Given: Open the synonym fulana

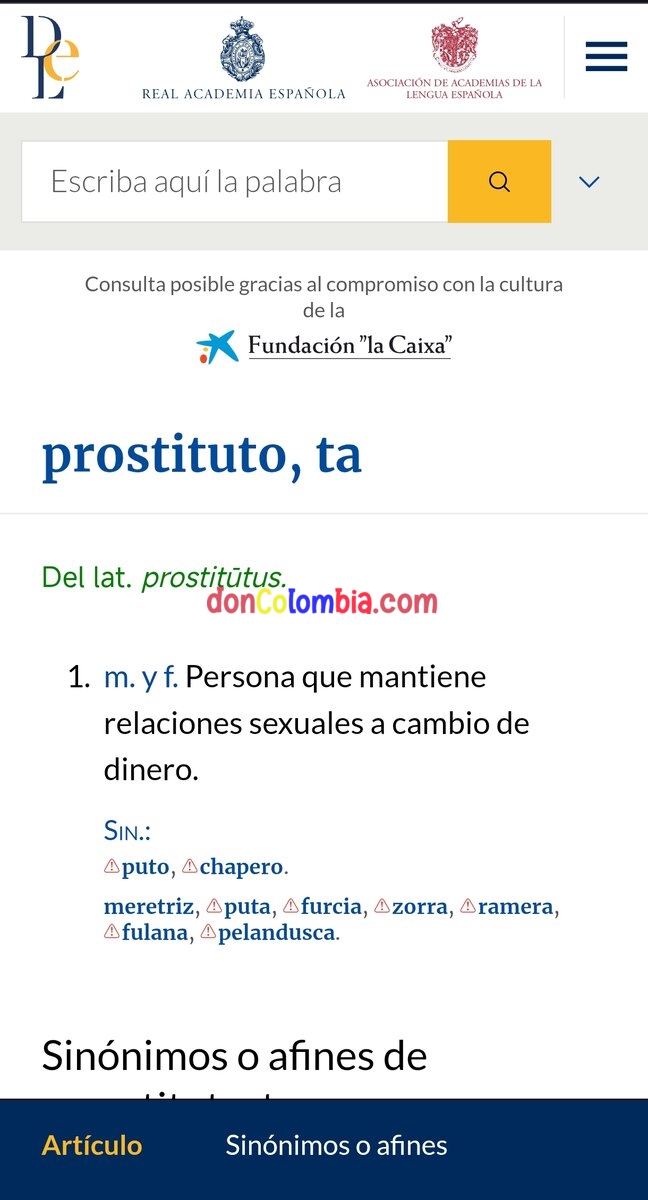Looking at the screenshot, I should tap(154, 933).
